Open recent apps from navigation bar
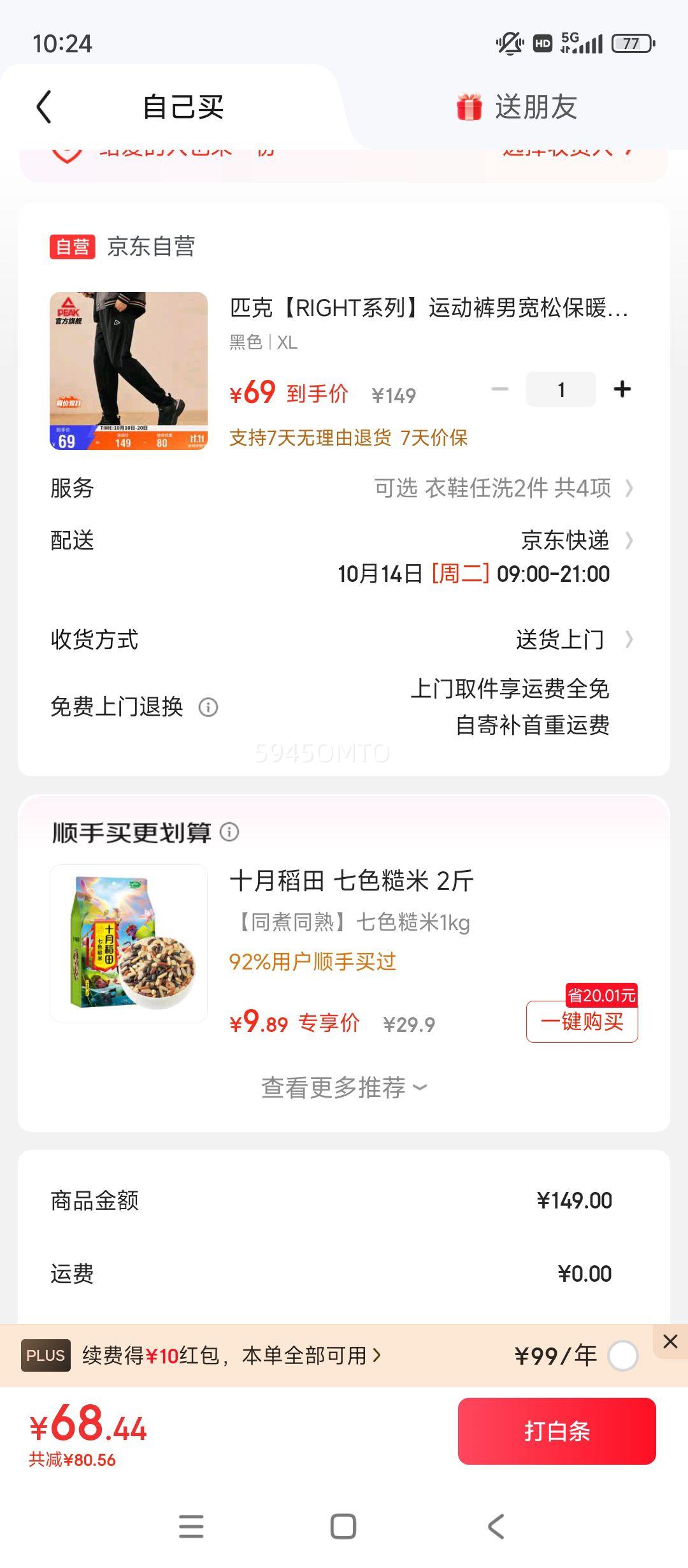688x1568 pixels. coord(191,1527)
